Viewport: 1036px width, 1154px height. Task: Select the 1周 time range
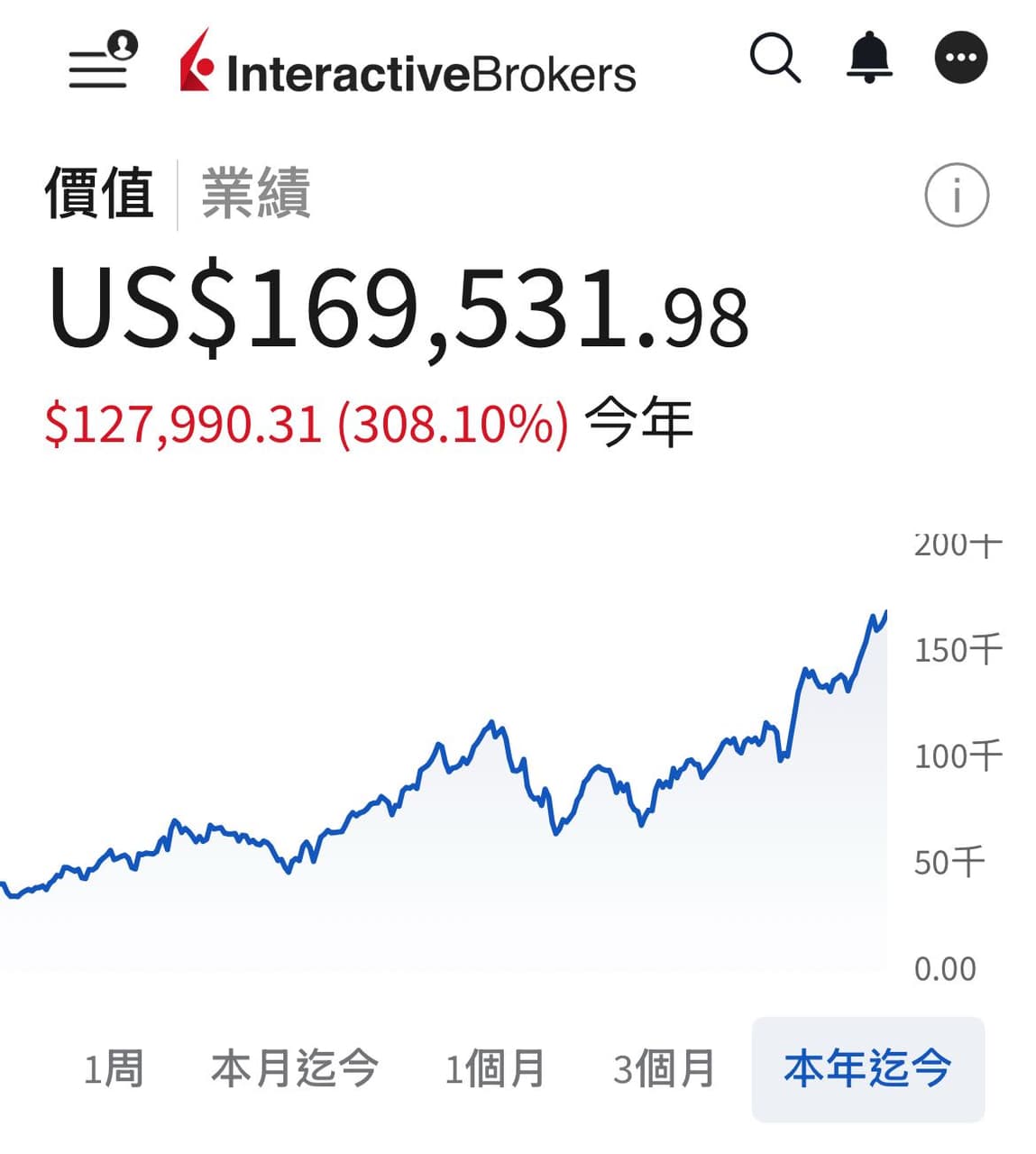[x=115, y=1069]
